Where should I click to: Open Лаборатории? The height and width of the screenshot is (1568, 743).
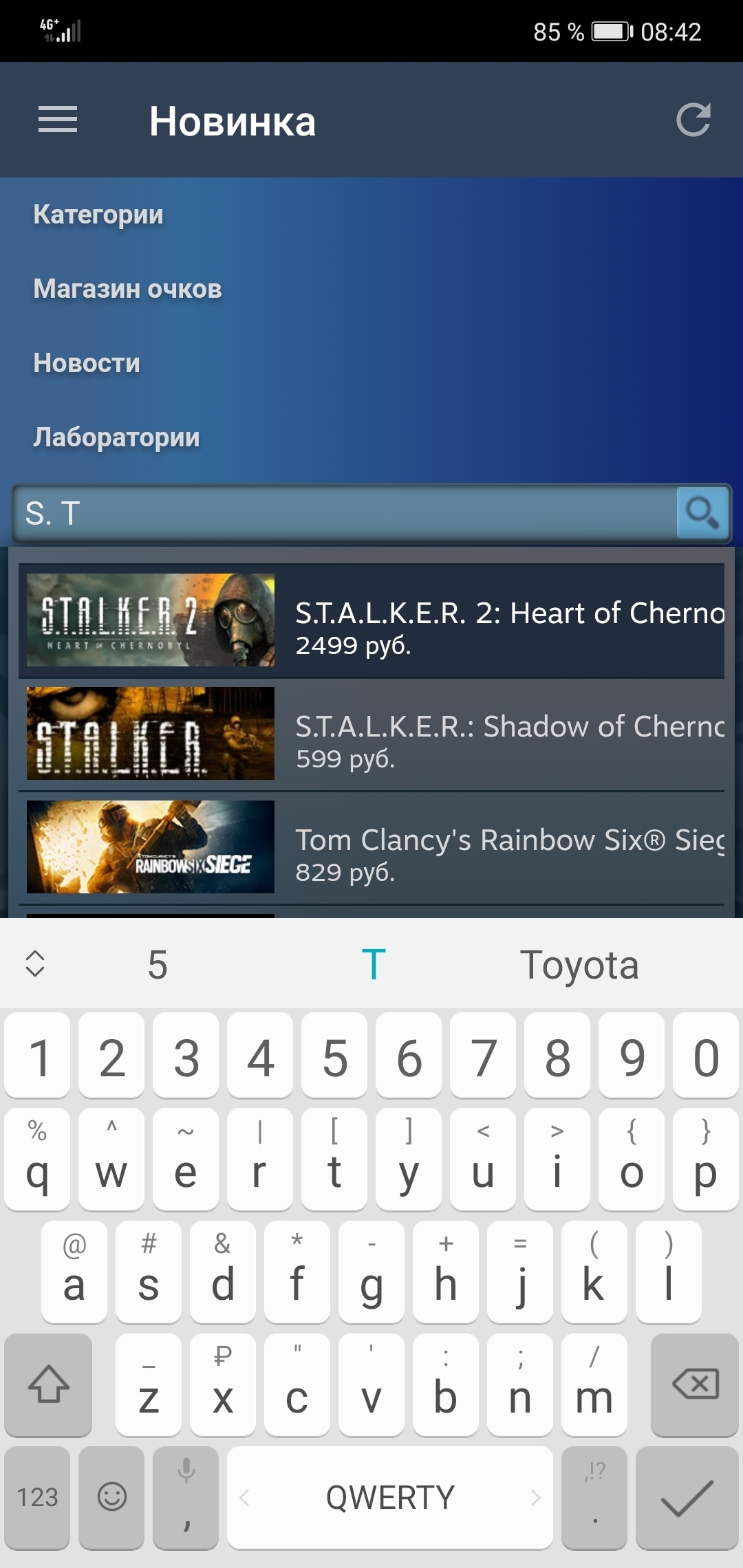pos(116,437)
